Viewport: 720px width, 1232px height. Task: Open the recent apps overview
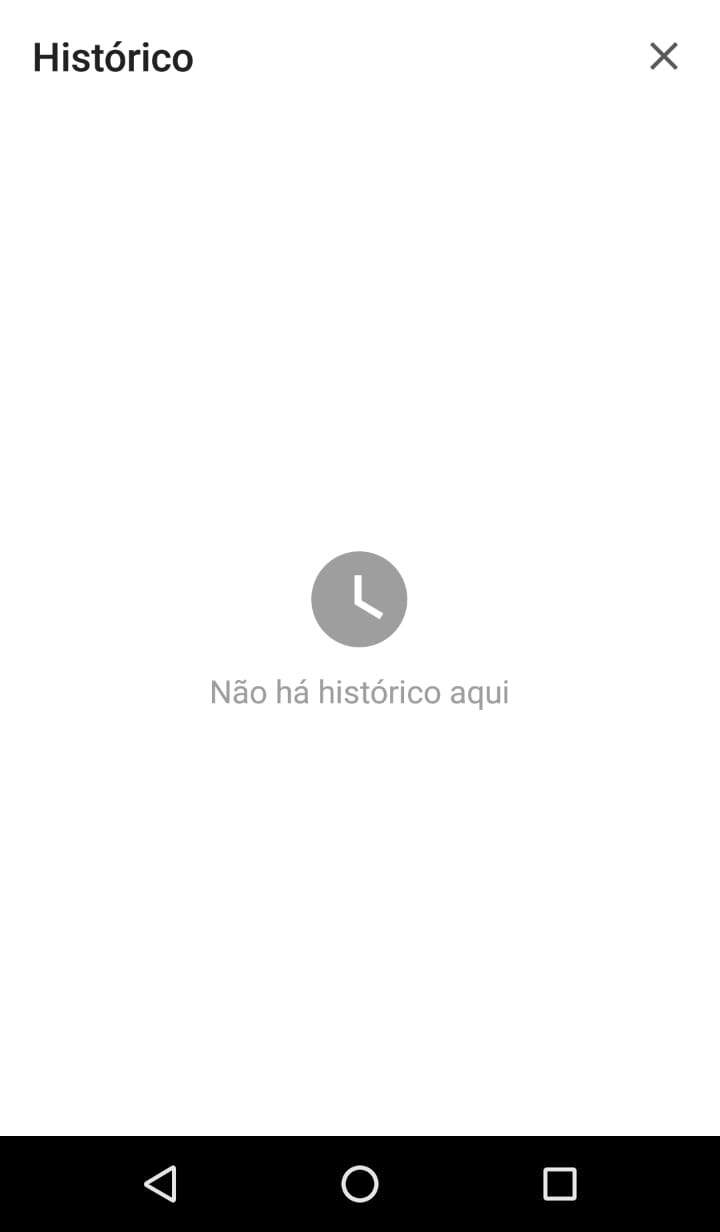pos(560,1184)
